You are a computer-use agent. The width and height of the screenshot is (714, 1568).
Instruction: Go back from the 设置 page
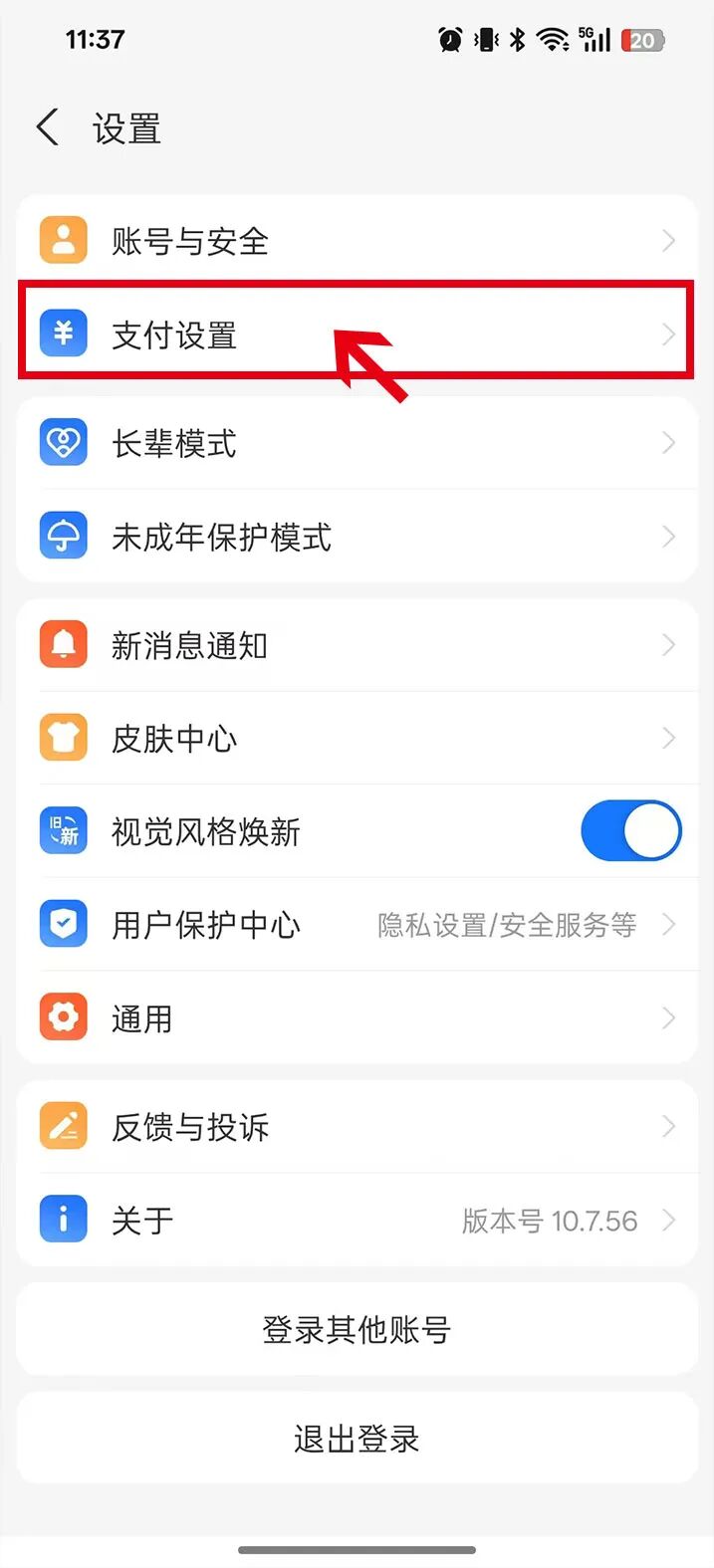point(47,128)
